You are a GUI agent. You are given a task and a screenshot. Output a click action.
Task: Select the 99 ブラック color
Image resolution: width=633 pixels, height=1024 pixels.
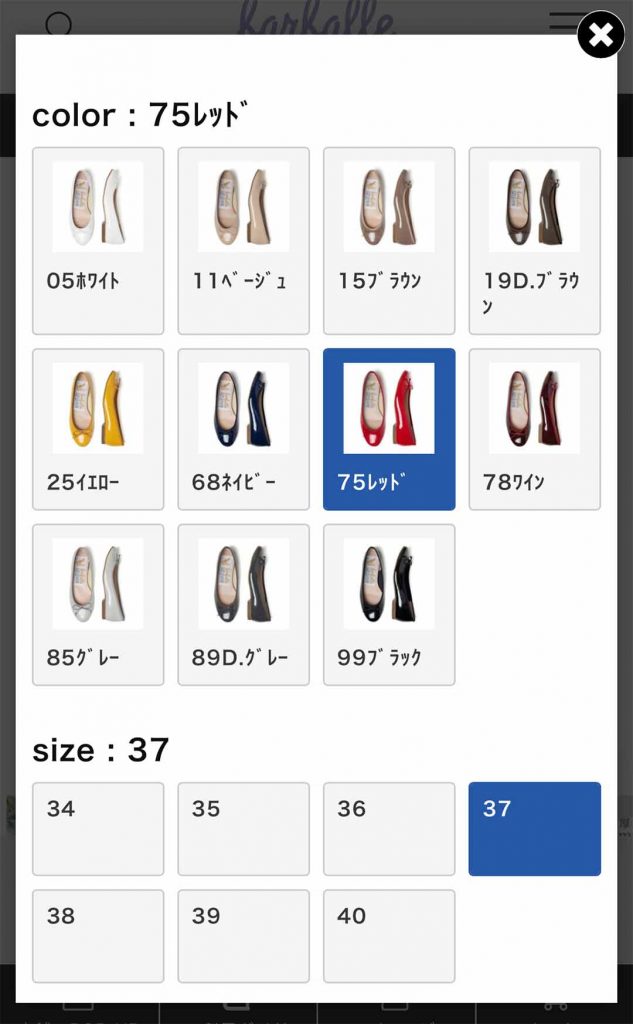[389, 605]
